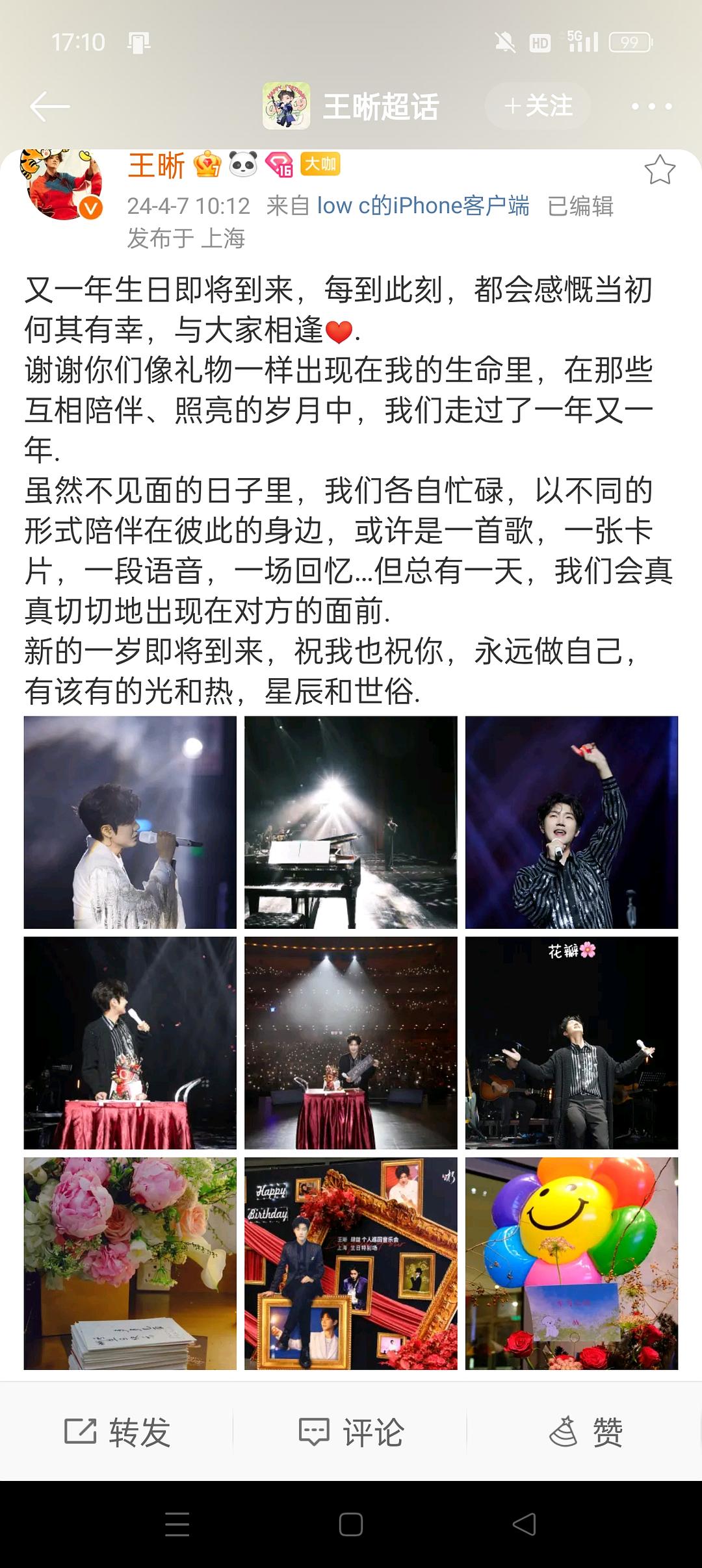Favorite this post with the star icon
This screenshot has width=702, height=1568.
pos(659,170)
